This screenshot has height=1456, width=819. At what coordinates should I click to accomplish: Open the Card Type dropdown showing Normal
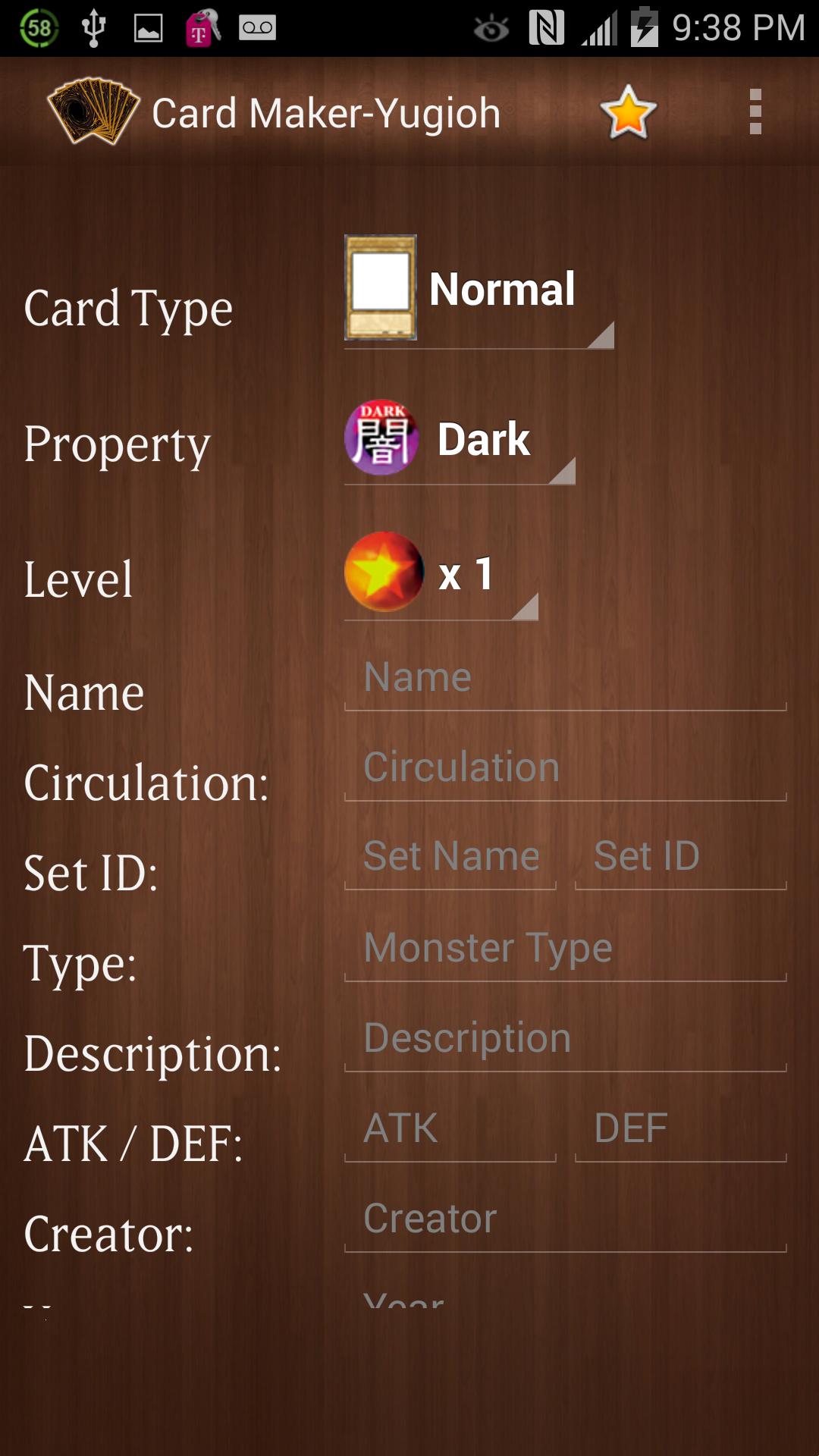pyautogui.click(x=479, y=290)
